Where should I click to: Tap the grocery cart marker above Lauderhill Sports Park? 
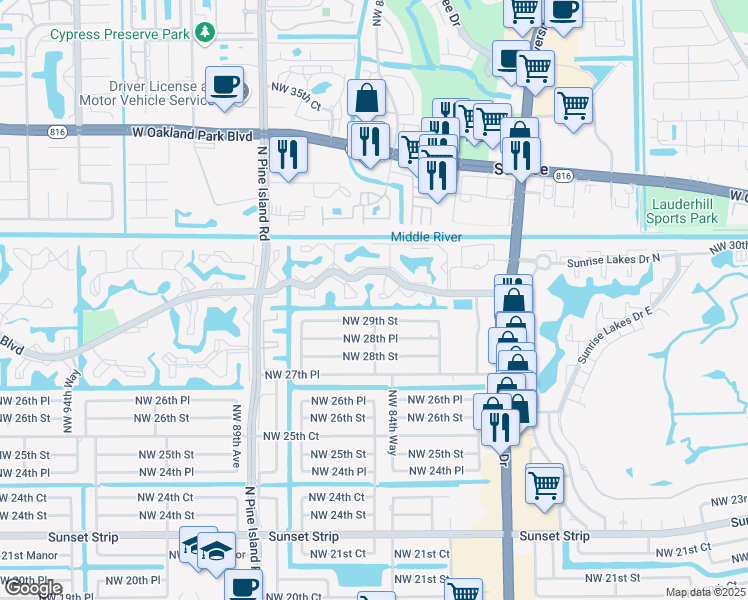click(x=573, y=106)
